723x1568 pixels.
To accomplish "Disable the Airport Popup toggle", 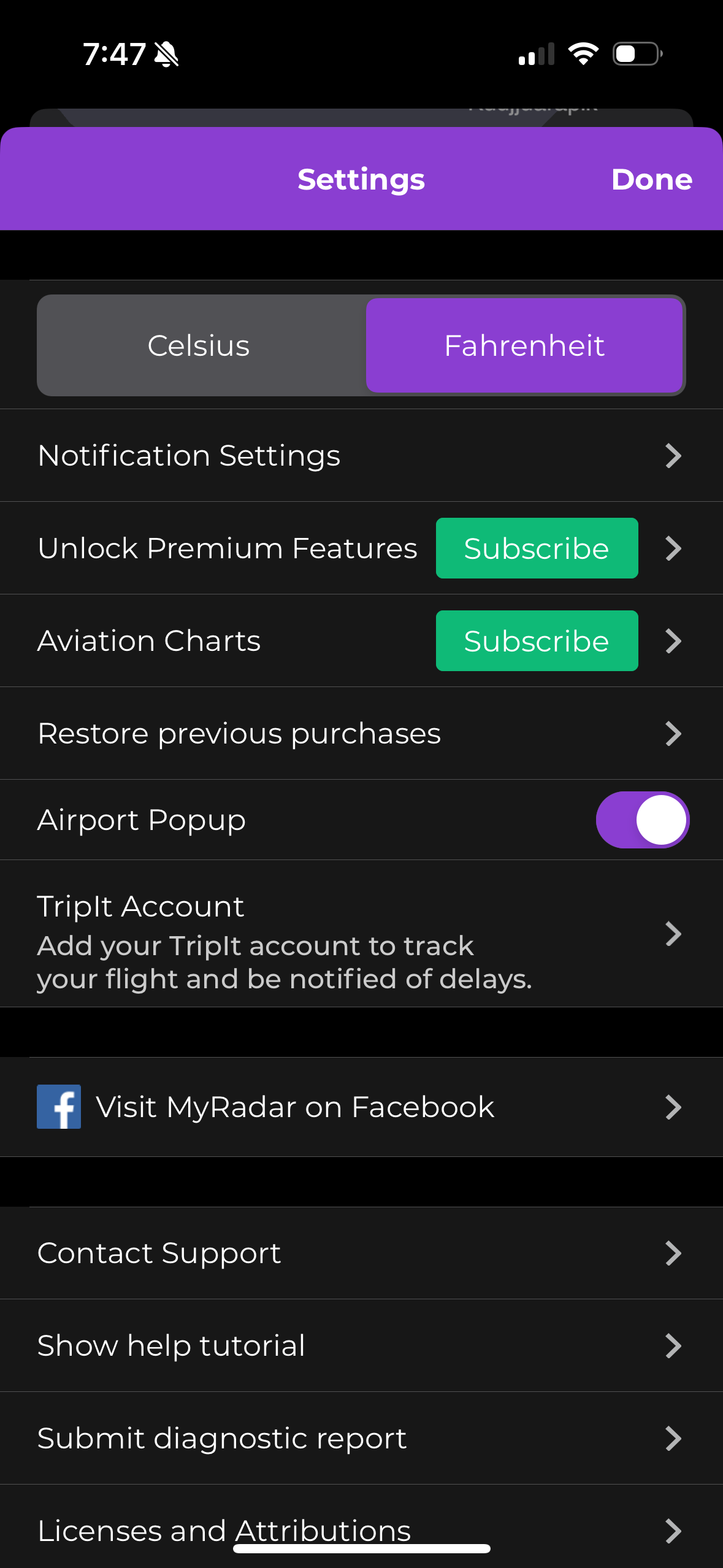I will pyautogui.click(x=643, y=819).
